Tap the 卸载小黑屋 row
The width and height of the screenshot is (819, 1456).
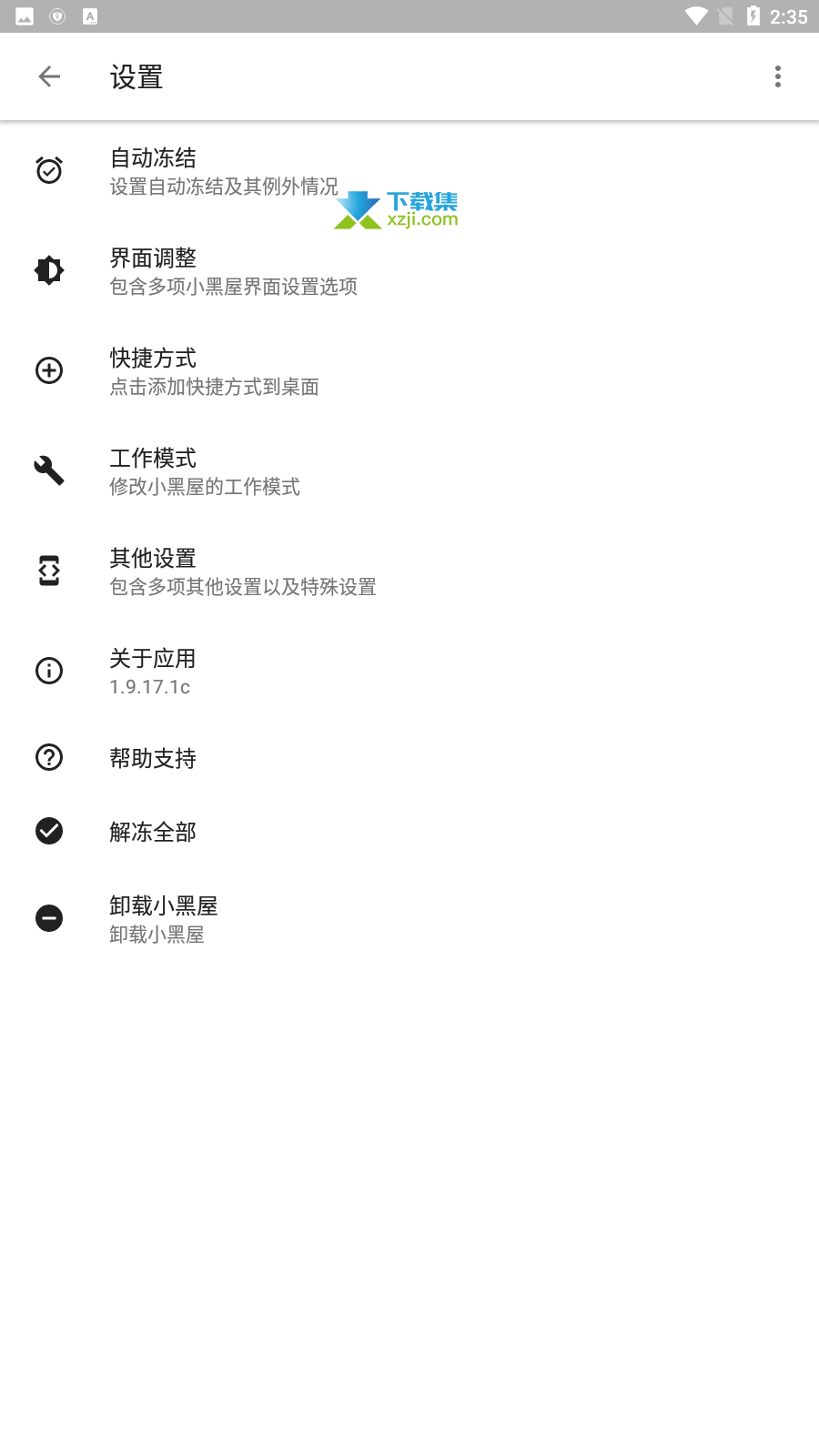(409, 919)
